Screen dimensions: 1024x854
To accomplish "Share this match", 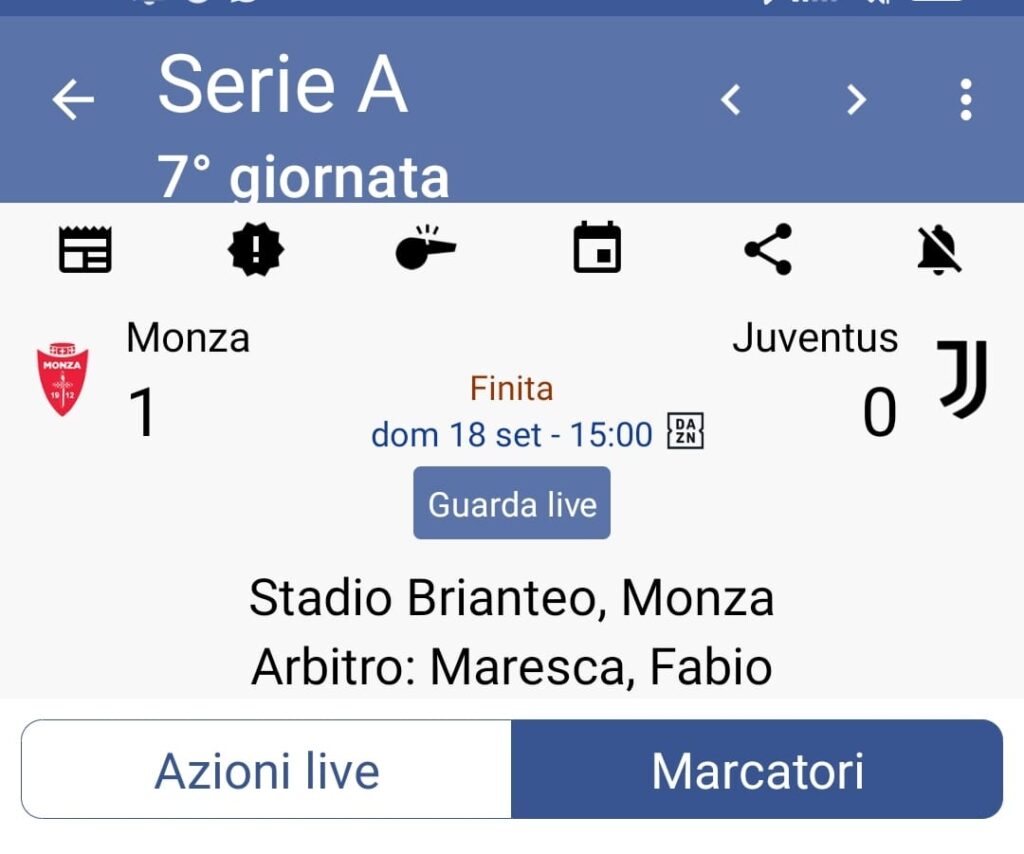I will tap(768, 249).
